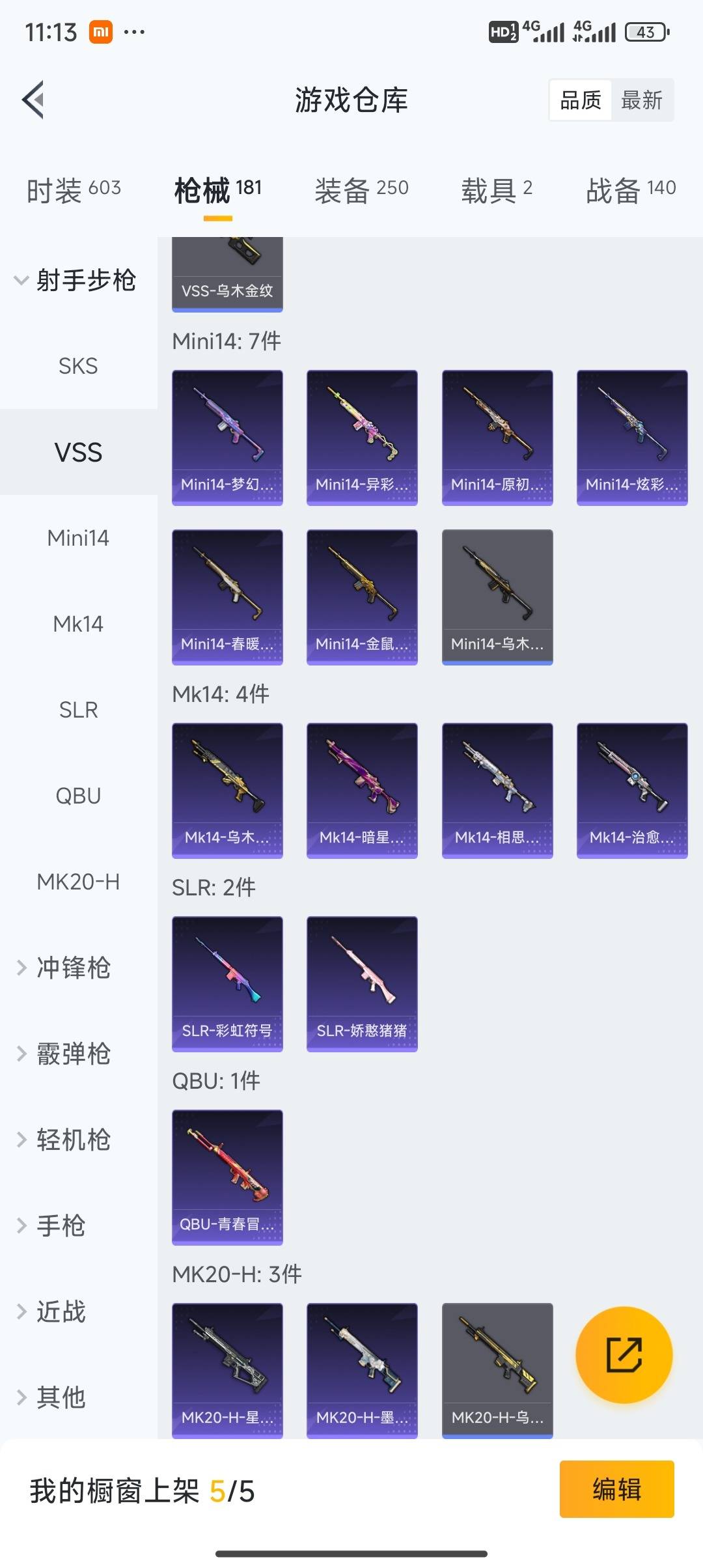
Task: Jump to Mk14 in the side list
Action: click(78, 624)
